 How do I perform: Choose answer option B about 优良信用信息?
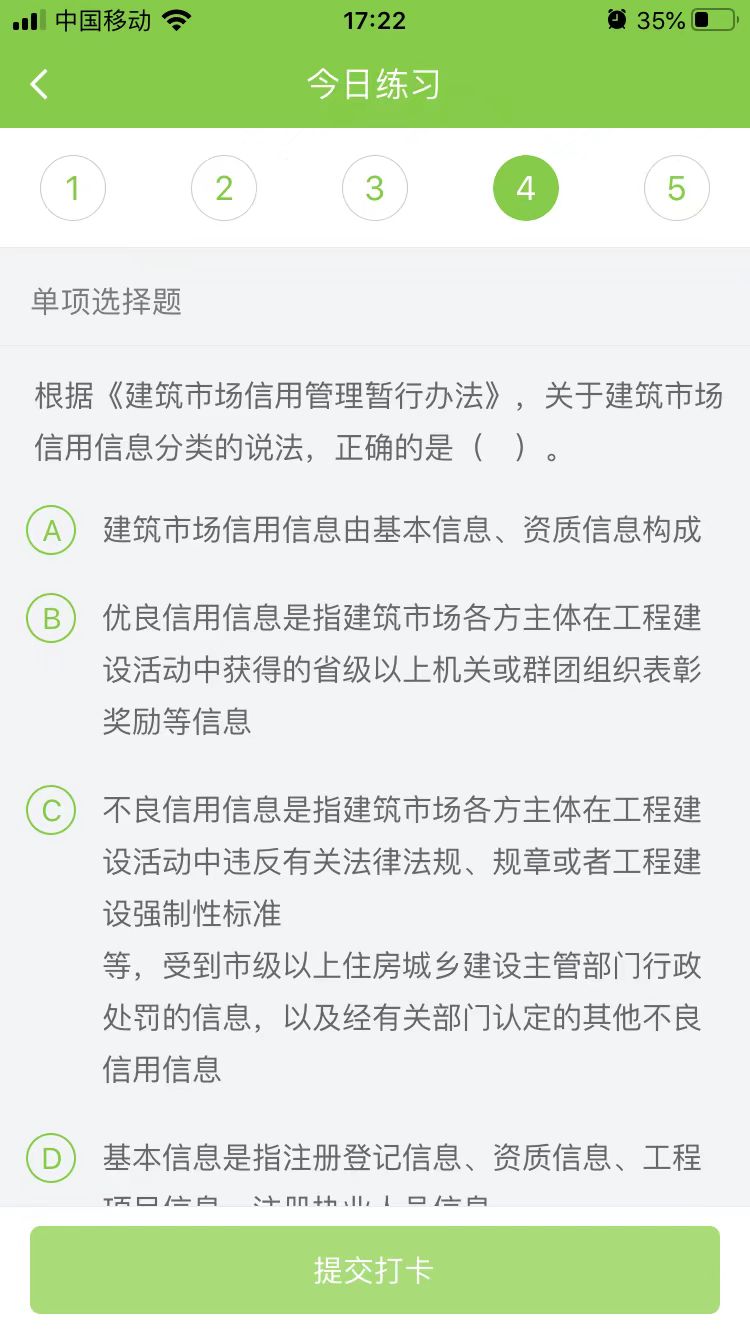[x=52, y=619]
